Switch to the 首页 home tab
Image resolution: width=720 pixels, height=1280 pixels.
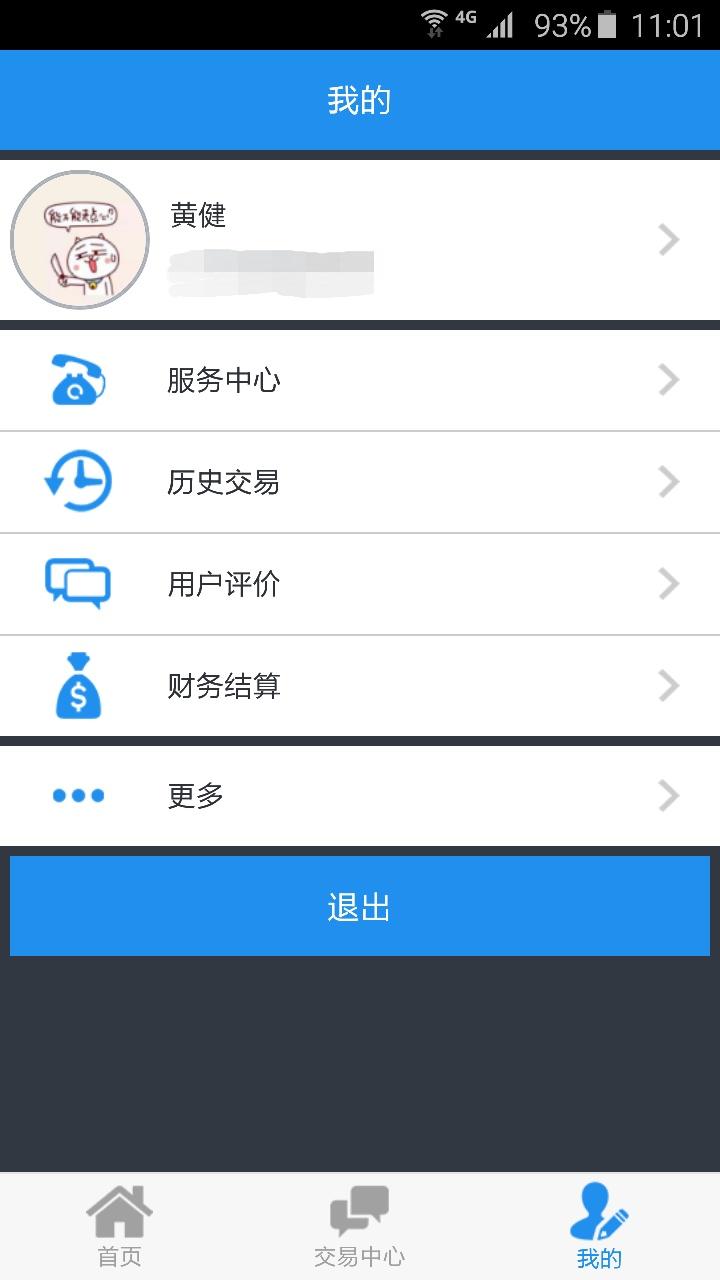click(x=120, y=1226)
